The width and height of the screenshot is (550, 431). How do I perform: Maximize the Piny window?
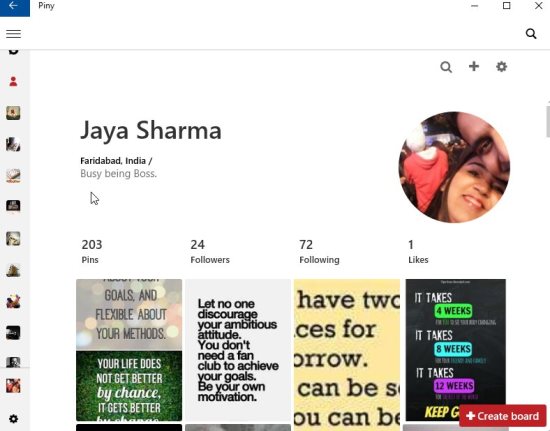point(507,6)
